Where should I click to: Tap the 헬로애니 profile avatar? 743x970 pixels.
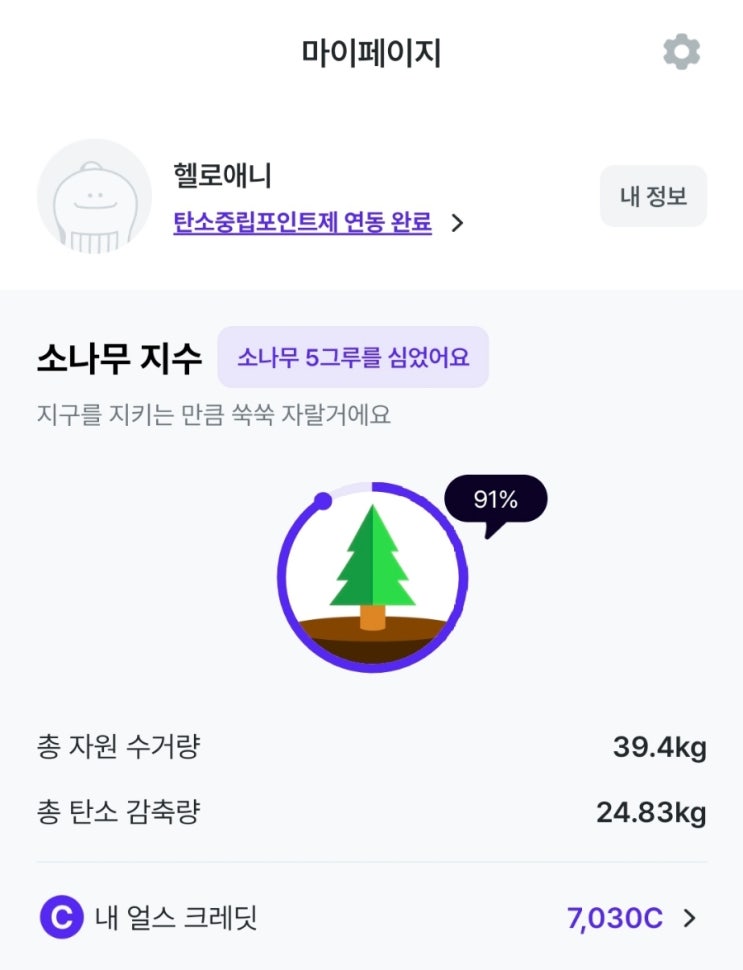pyautogui.click(x=94, y=196)
